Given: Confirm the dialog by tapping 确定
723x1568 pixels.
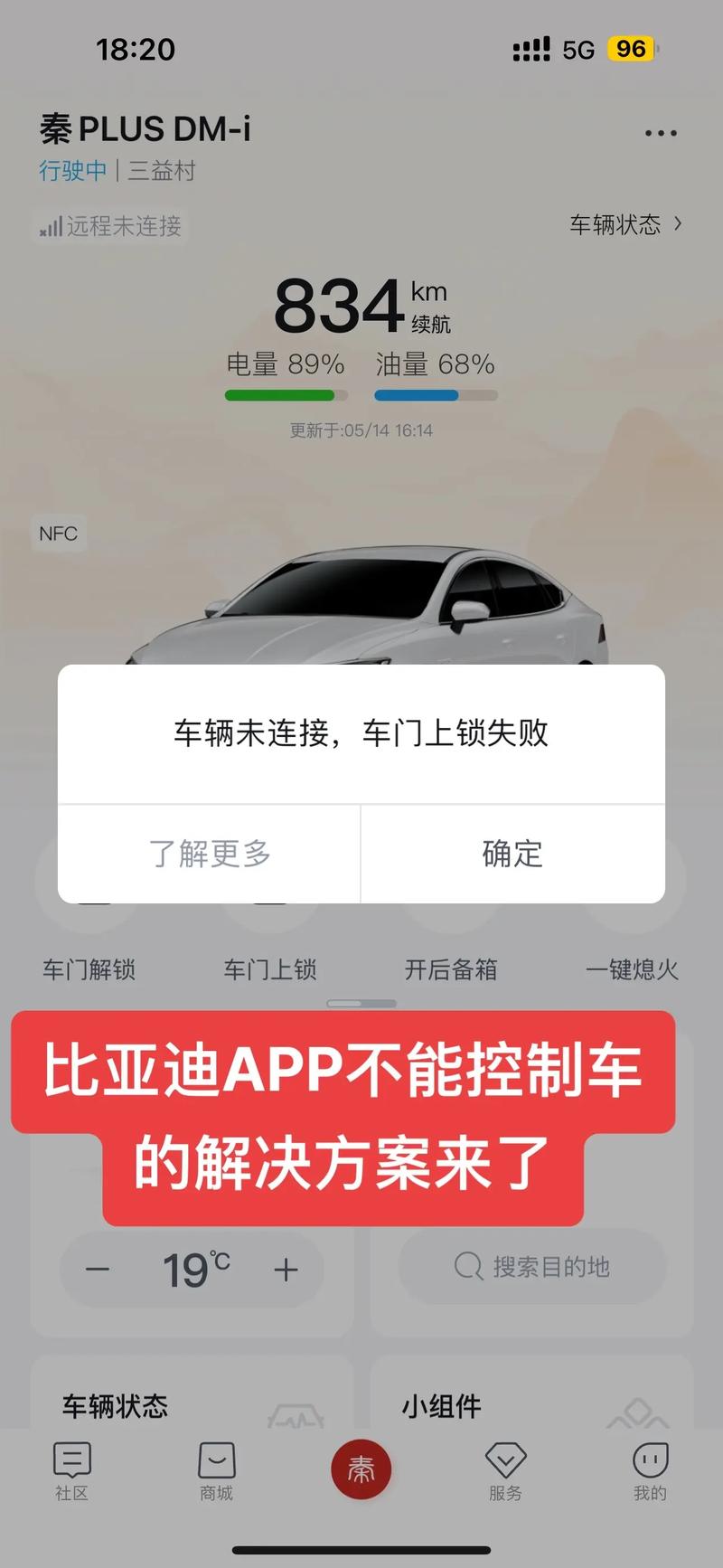Looking at the screenshot, I should [x=512, y=854].
